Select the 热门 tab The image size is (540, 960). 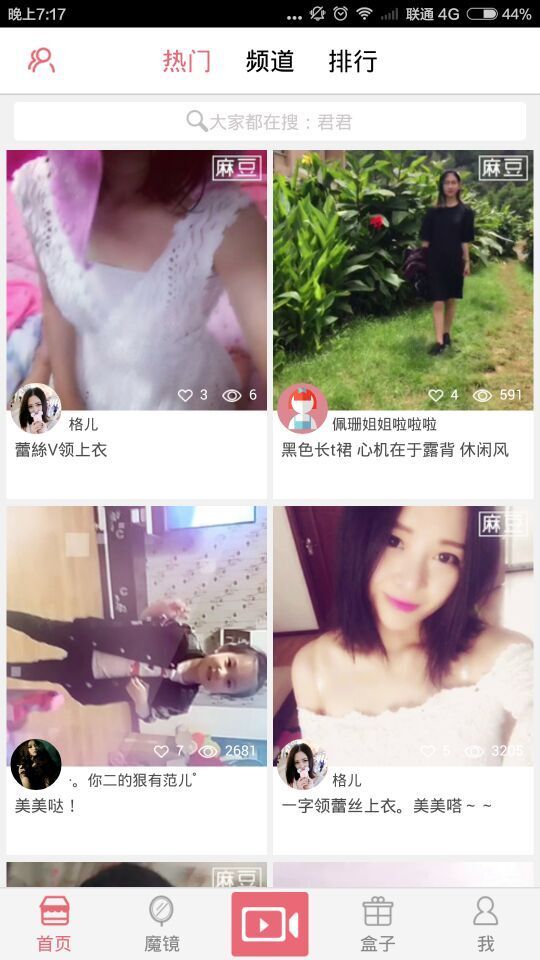pos(187,61)
